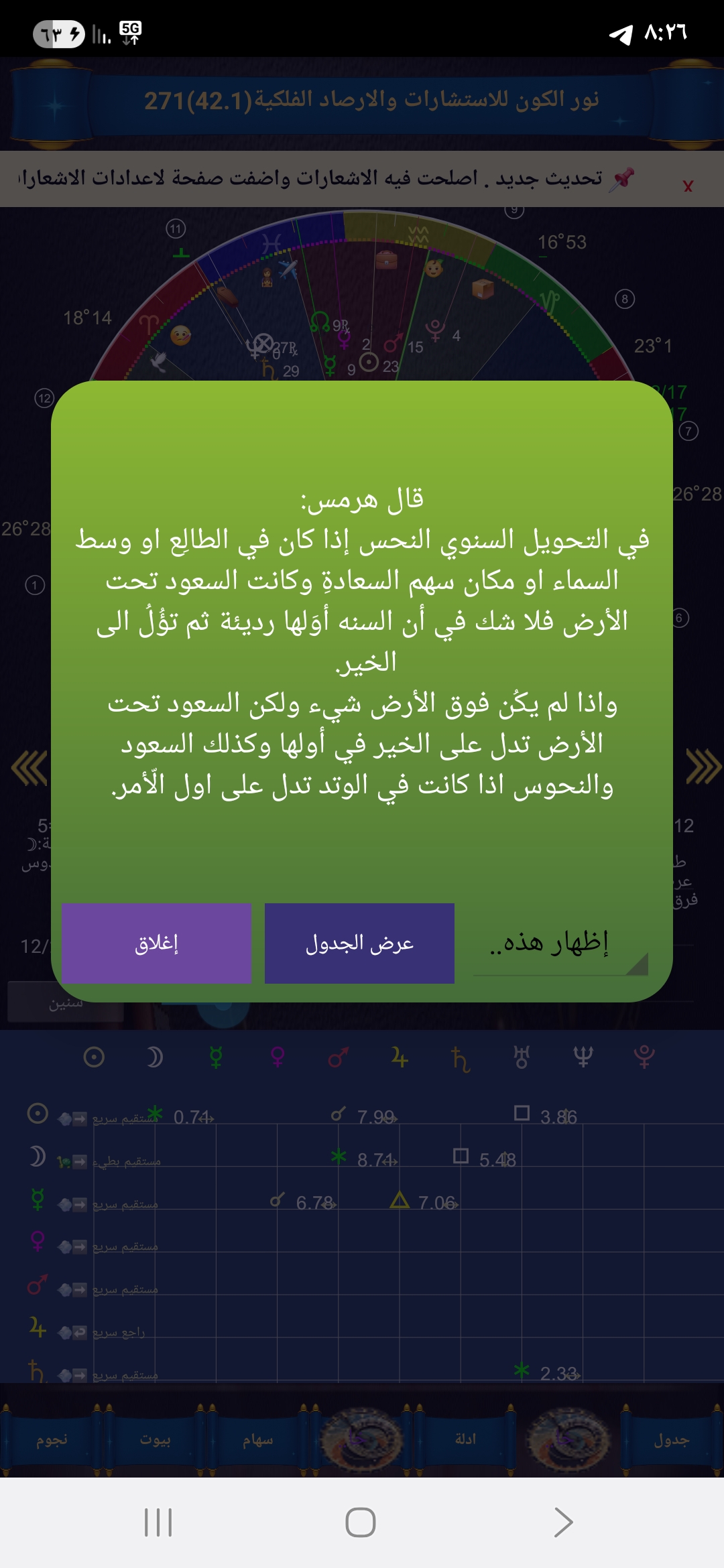724x1568 pixels.
Task: Switch to the جدول tab
Action: point(671,1439)
